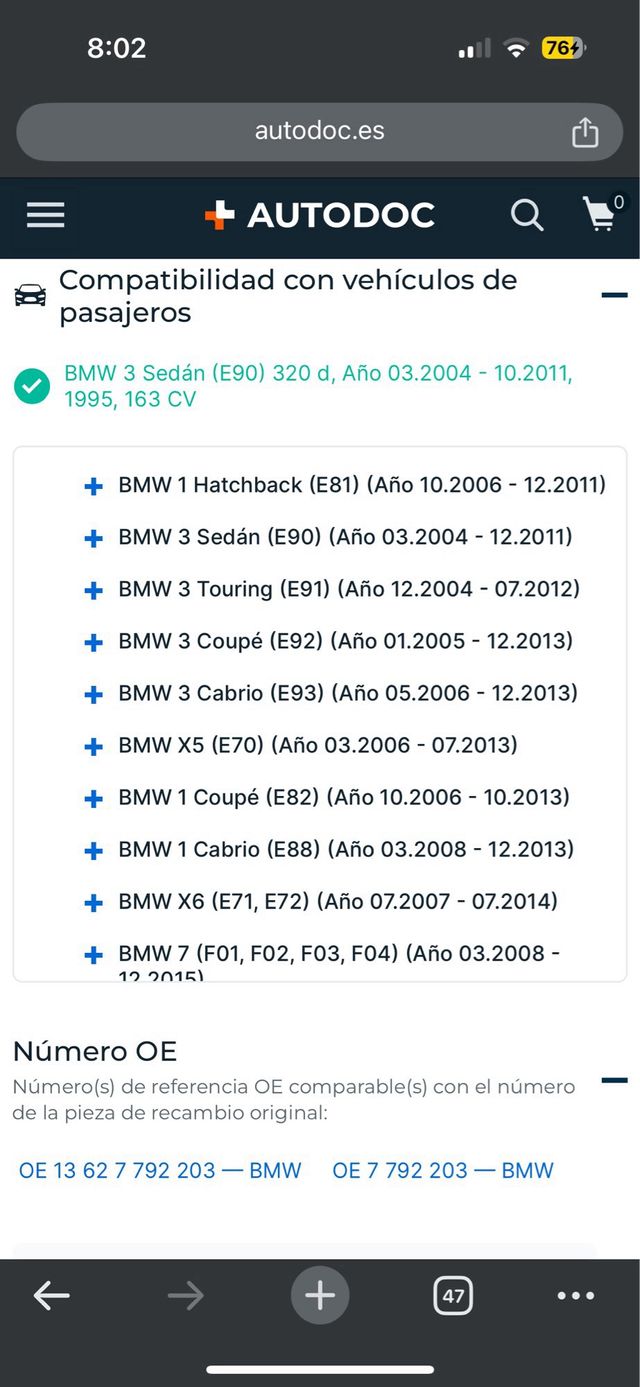
Task: Expand BMW 1 Coupé (E82) models
Action: (x=94, y=798)
